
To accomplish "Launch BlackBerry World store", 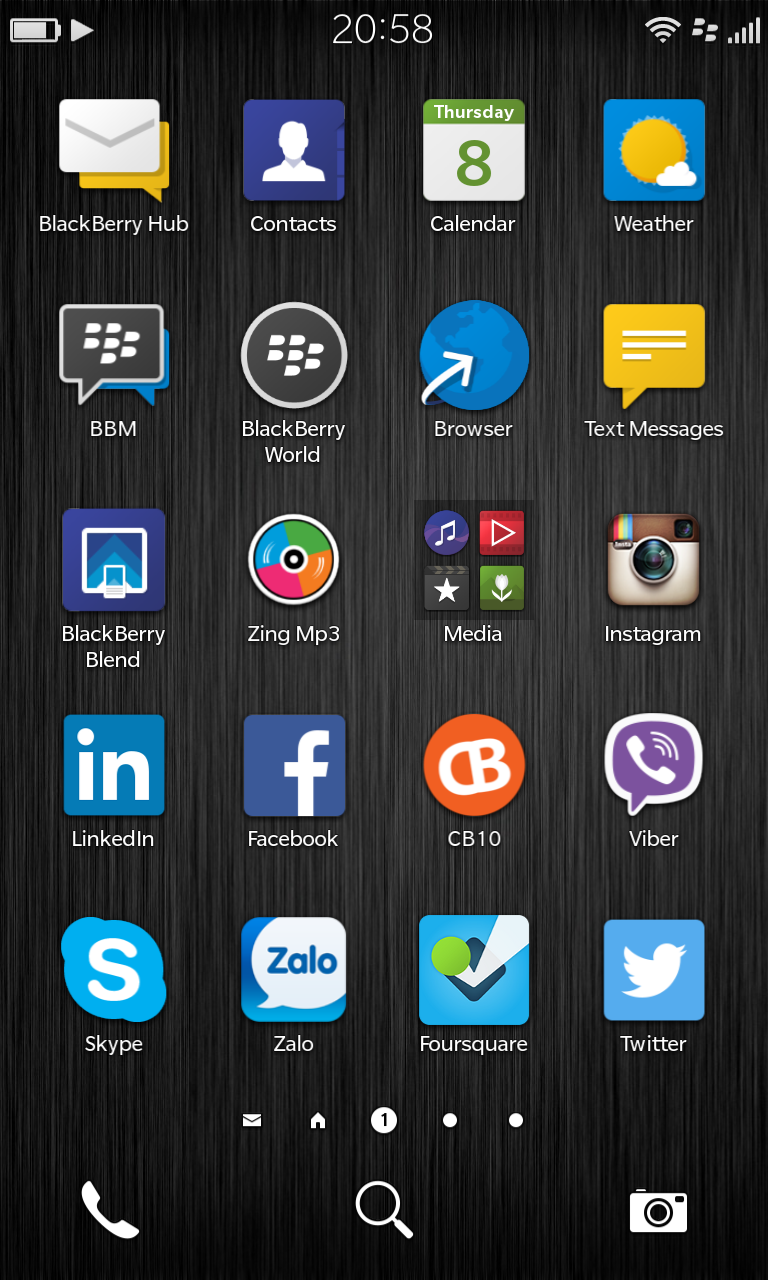I will [x=293, y=355].
